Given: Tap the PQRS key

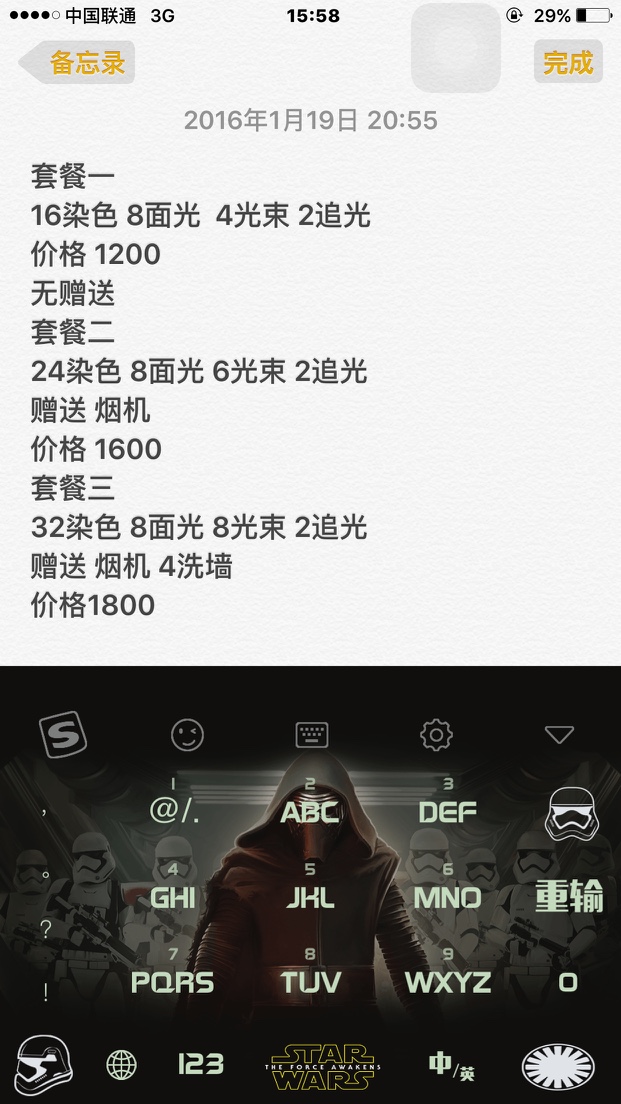Looking at the screenshot, I should (x=173, y=982).
